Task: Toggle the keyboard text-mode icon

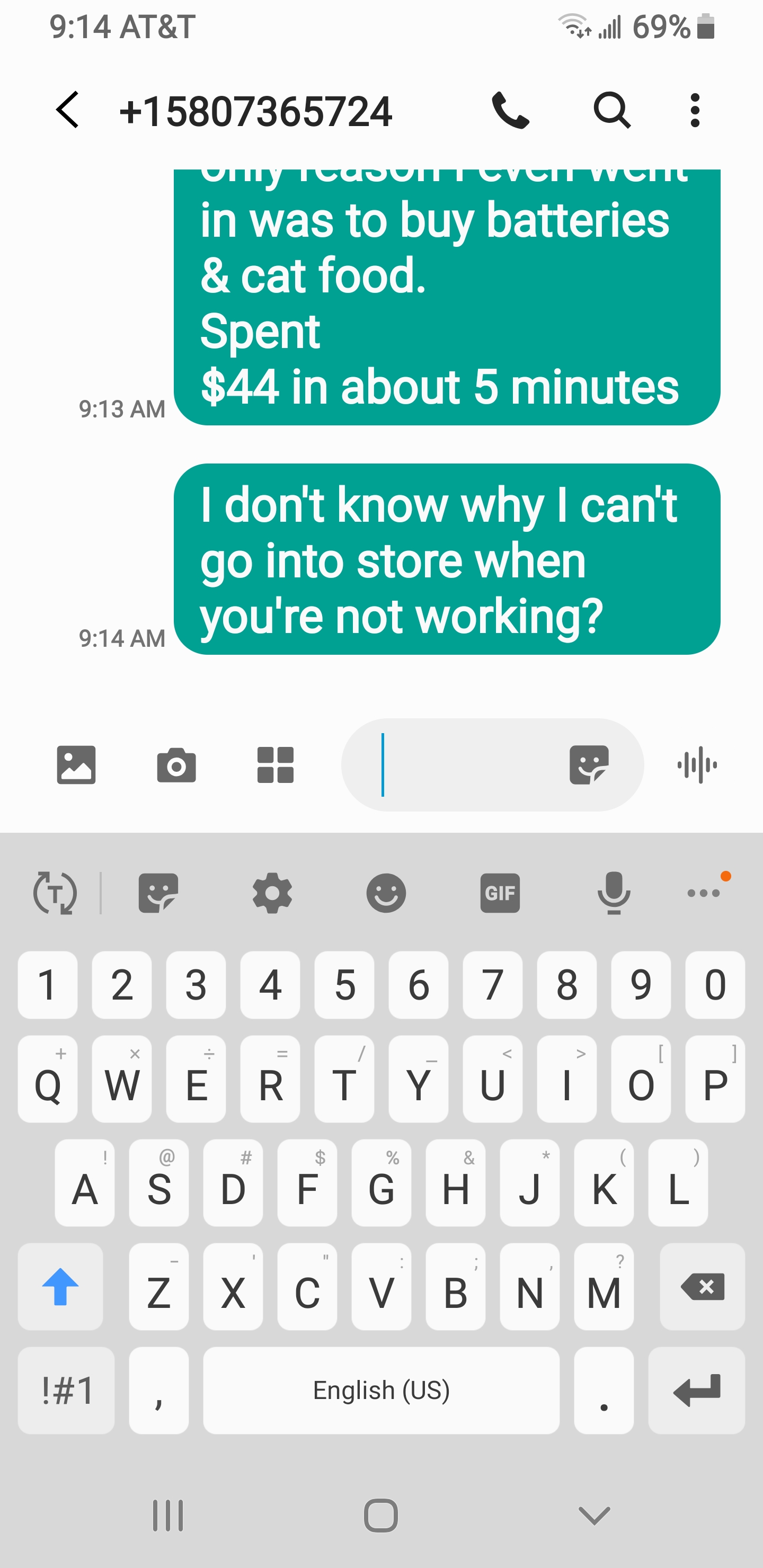Action: point(55,893)
